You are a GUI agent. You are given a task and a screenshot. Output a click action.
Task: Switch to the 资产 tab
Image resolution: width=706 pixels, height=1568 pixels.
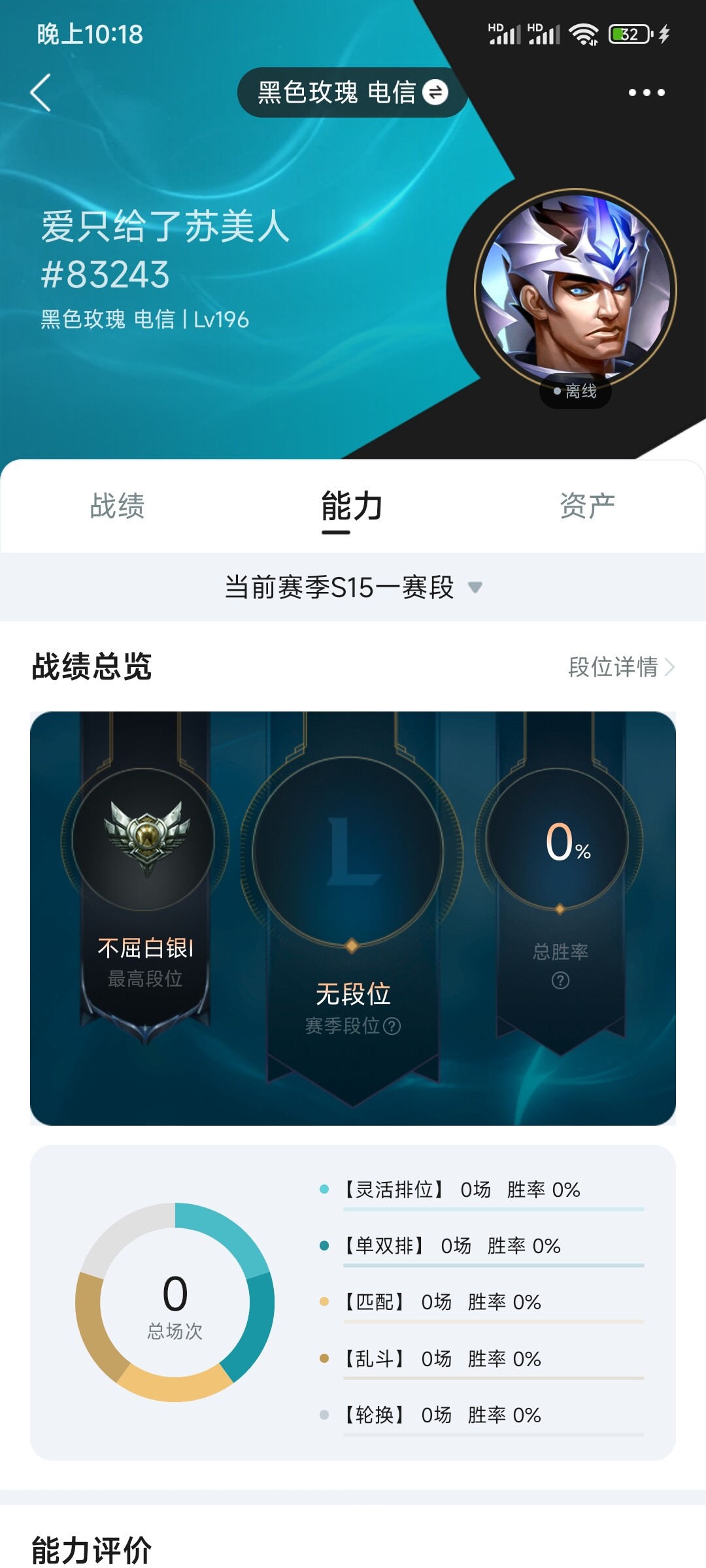587,506
